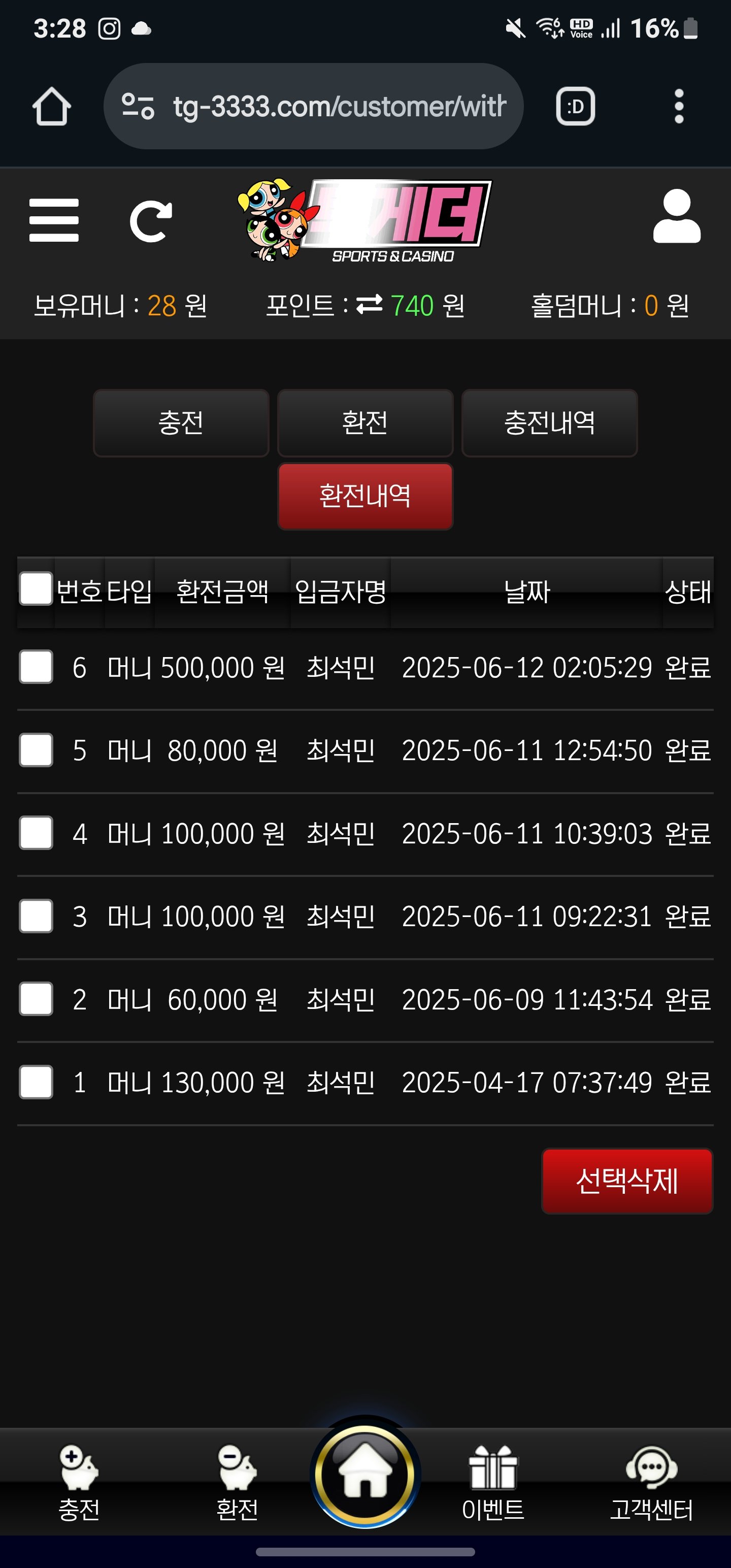The image size is (731, 1568).
Task: Refresh the page with the reload icon
Action: 150,221
